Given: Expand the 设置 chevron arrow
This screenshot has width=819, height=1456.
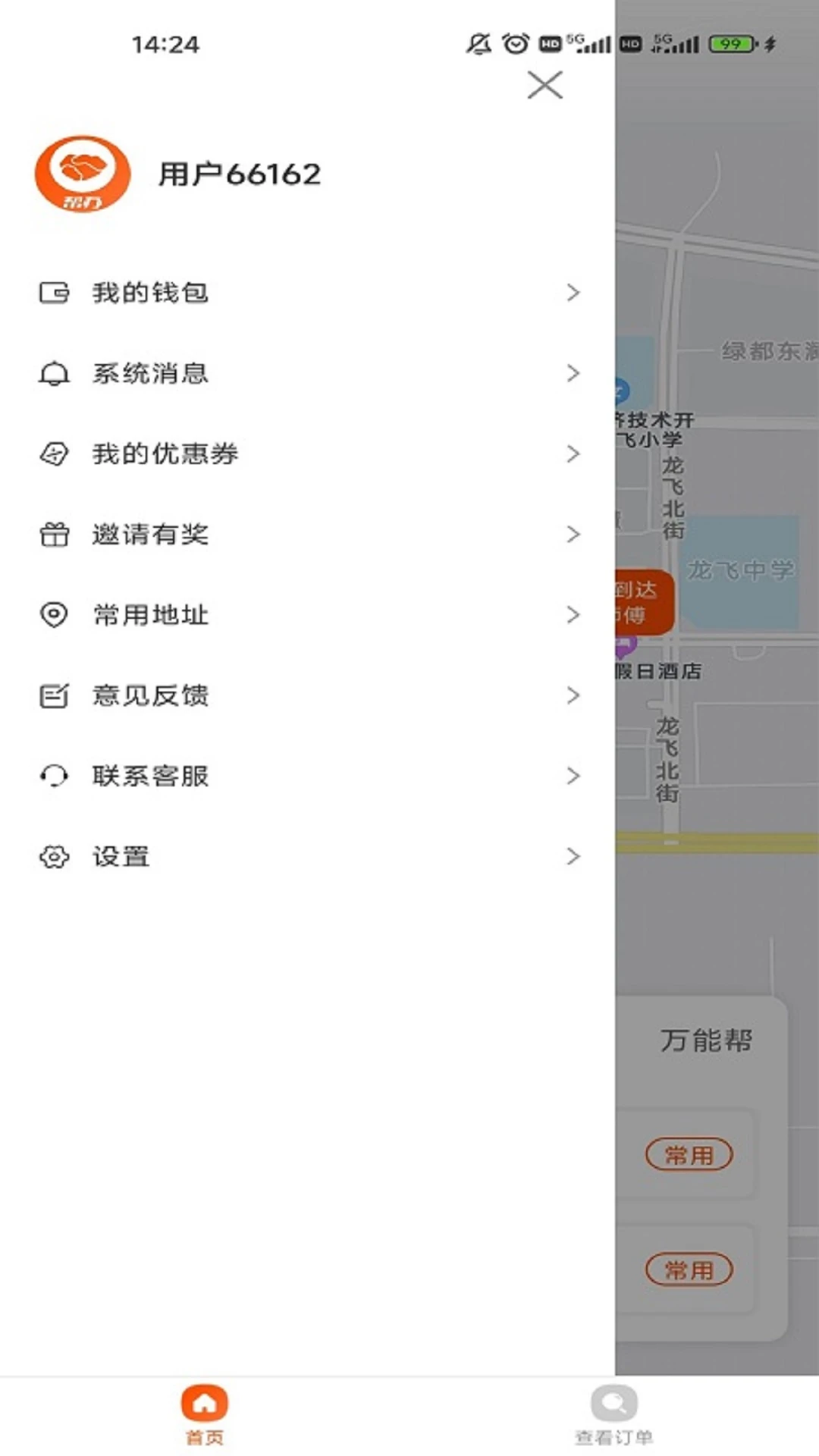Looking at the screenshot, I should pos(573,855).
